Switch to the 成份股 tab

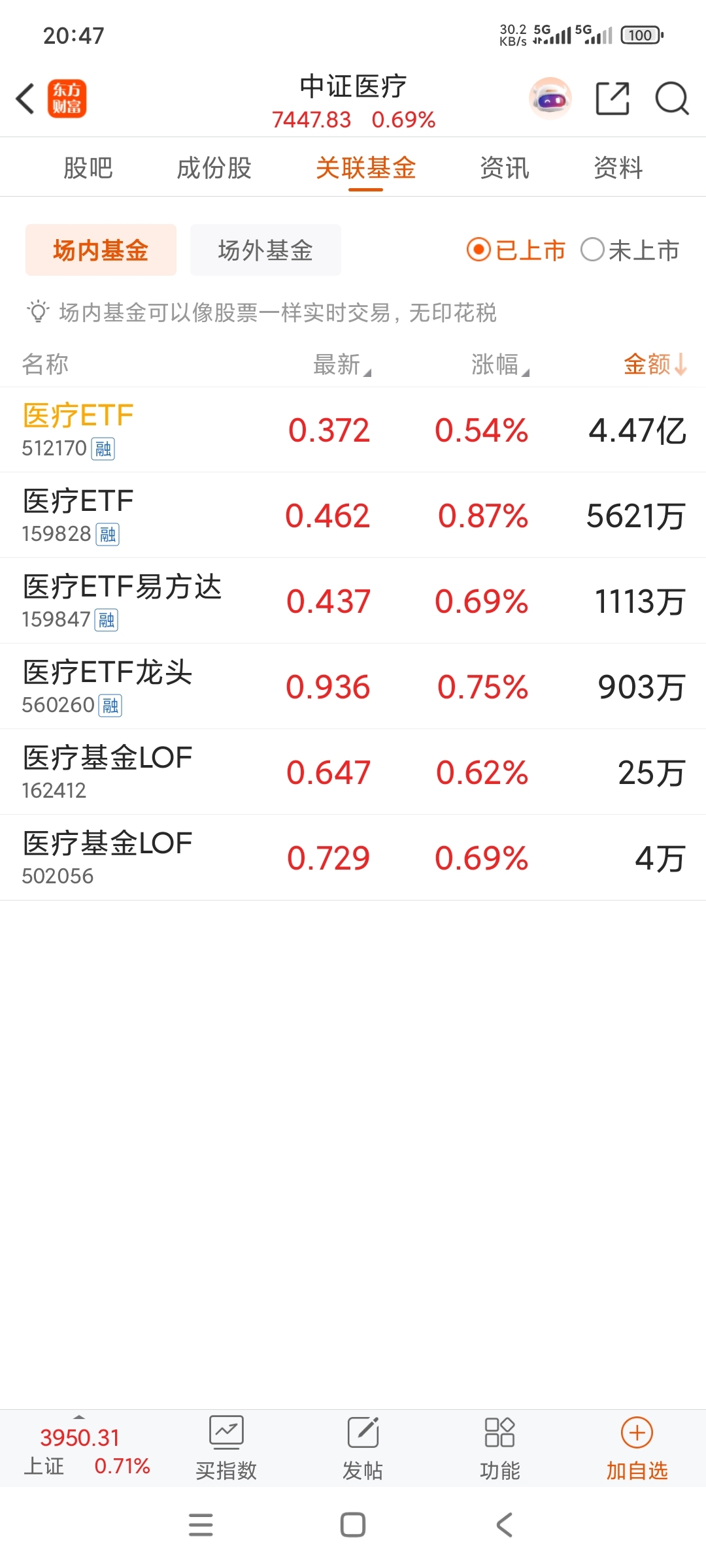pos(214,168)
